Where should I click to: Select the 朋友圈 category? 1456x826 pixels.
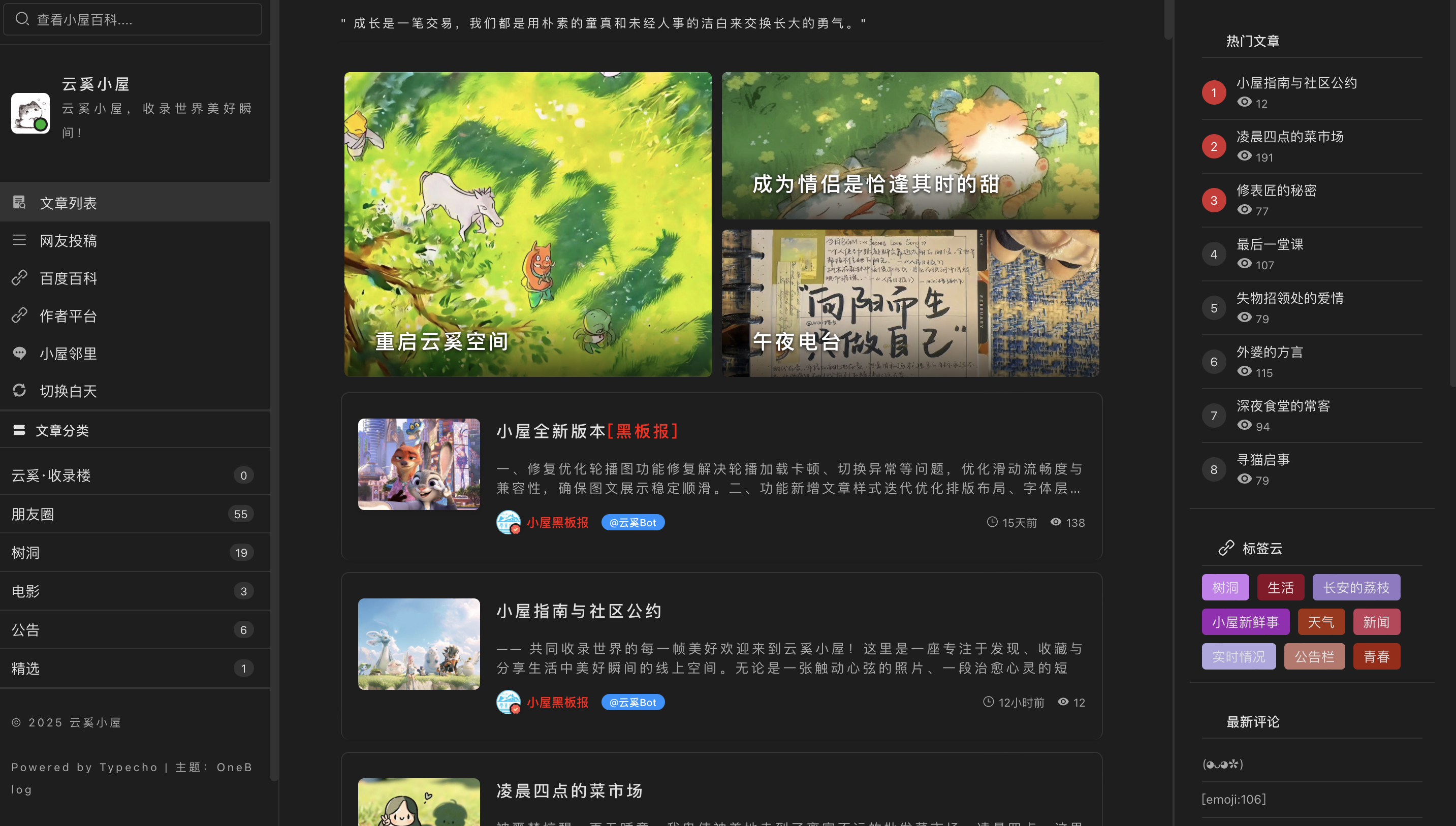coord(33,514)
